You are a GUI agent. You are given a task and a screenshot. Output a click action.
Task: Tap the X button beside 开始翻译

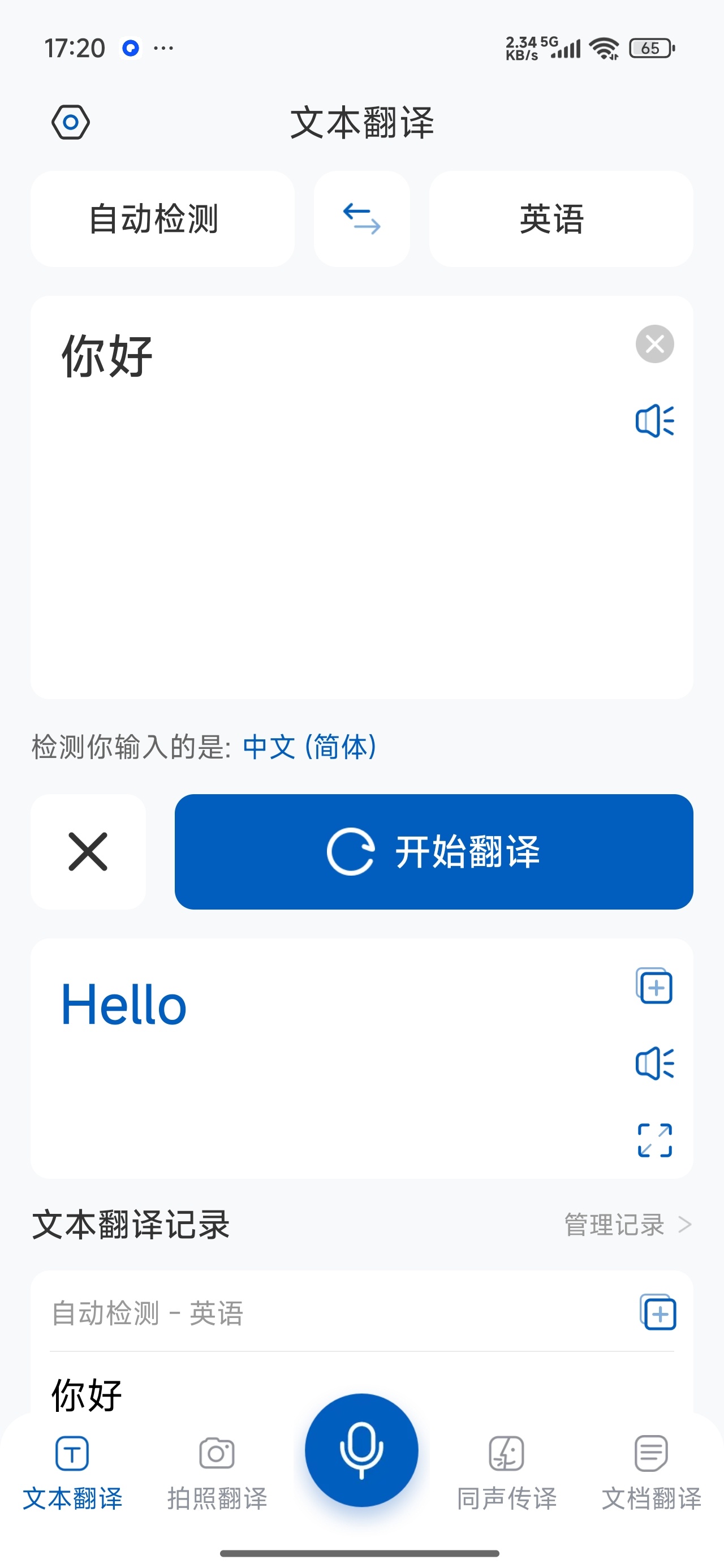pos(88,851)
